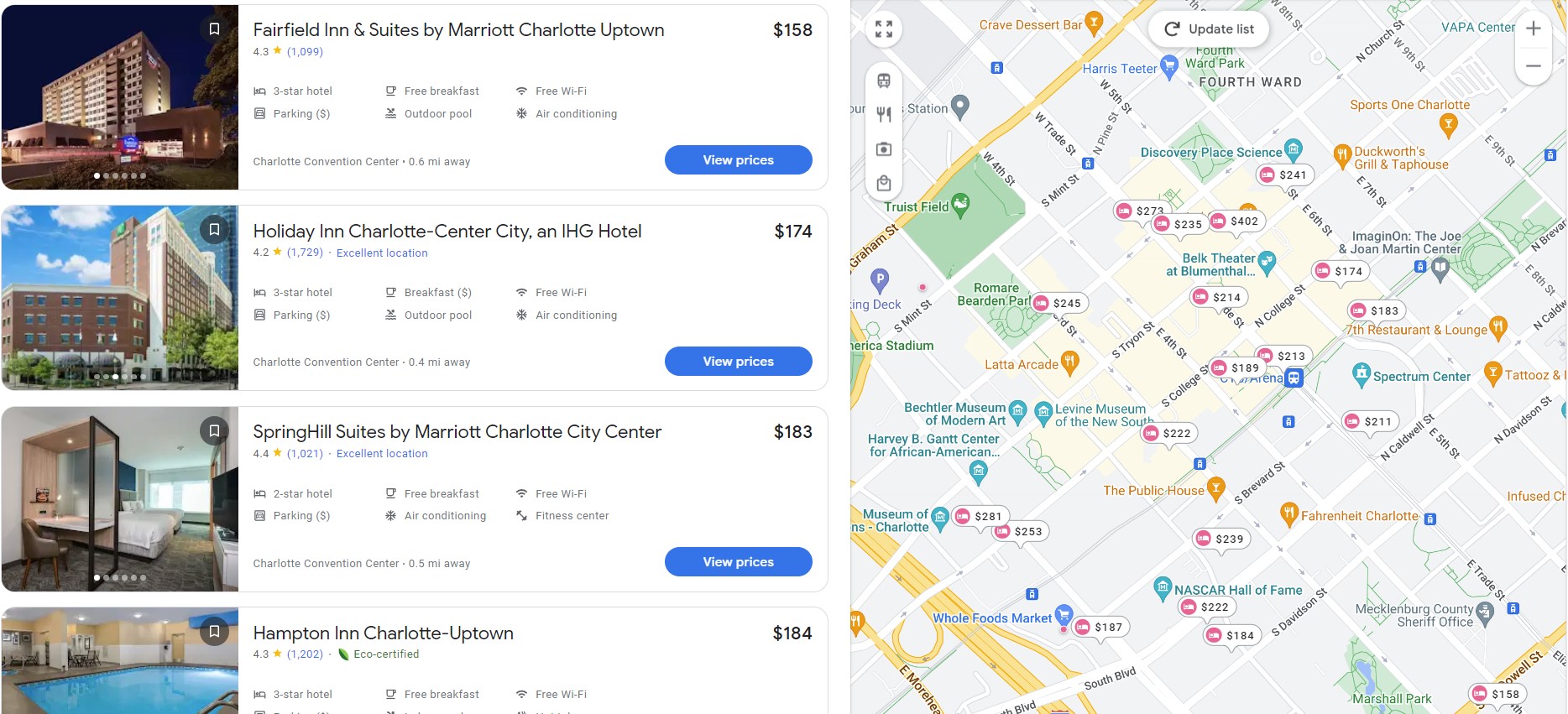Screen dimensions: 1568x714
Task: Save the Fairfield Inn & Suites hotel
Action: 214,29
